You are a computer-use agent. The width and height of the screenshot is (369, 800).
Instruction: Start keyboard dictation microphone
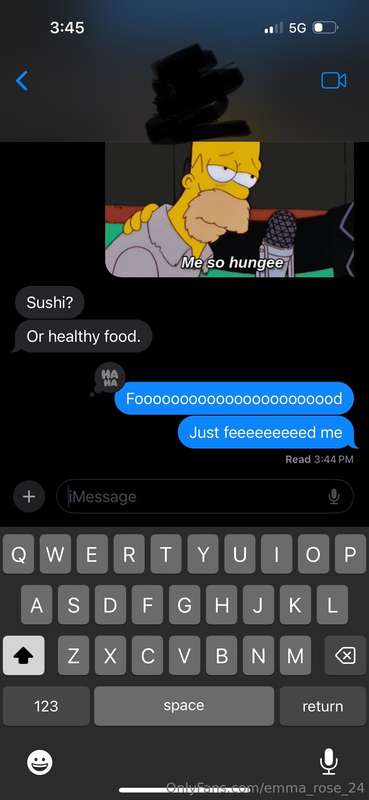(x=329, y=762)
